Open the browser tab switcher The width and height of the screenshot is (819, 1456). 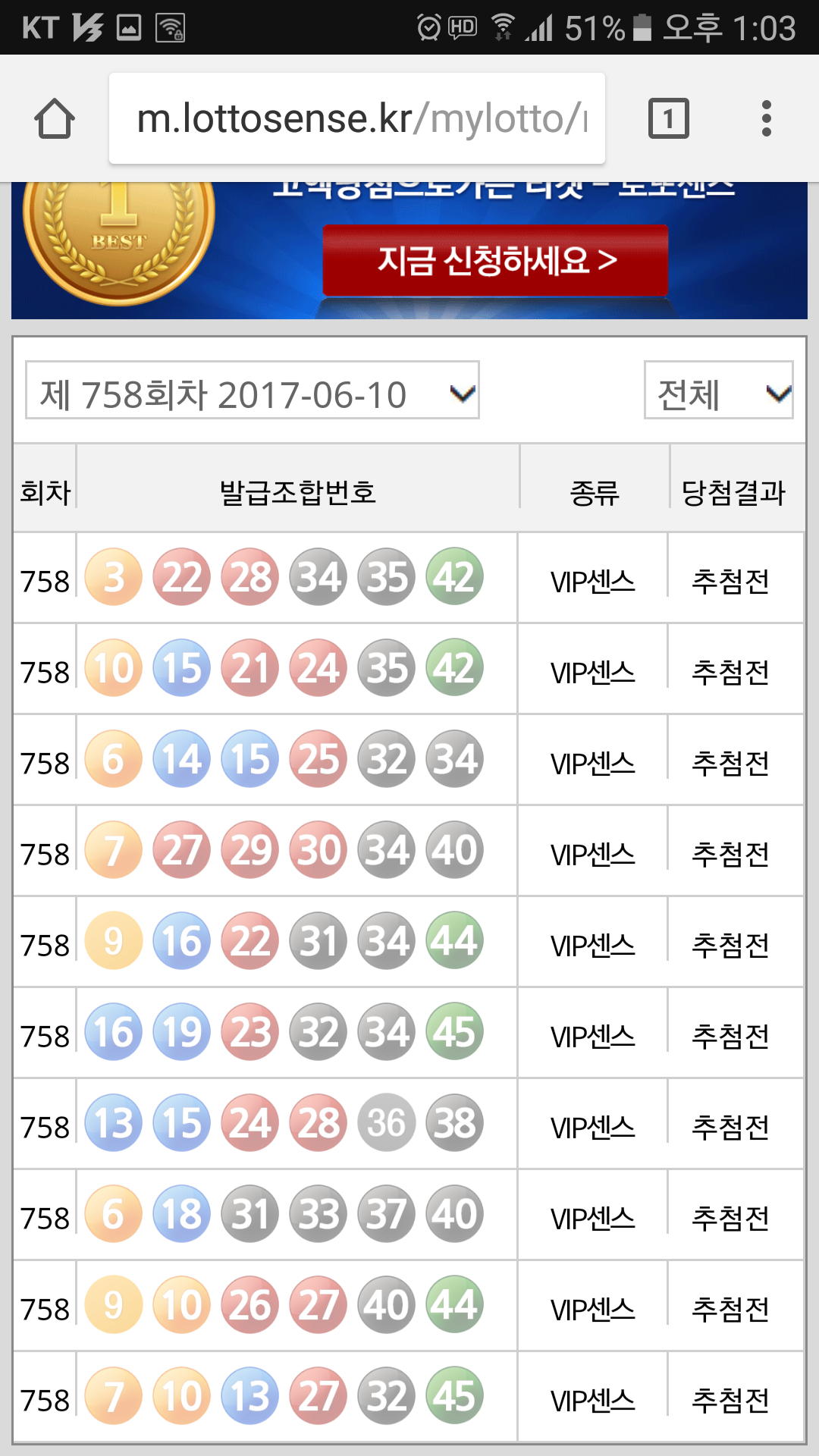pyautogui.click(x=668, y=119)
